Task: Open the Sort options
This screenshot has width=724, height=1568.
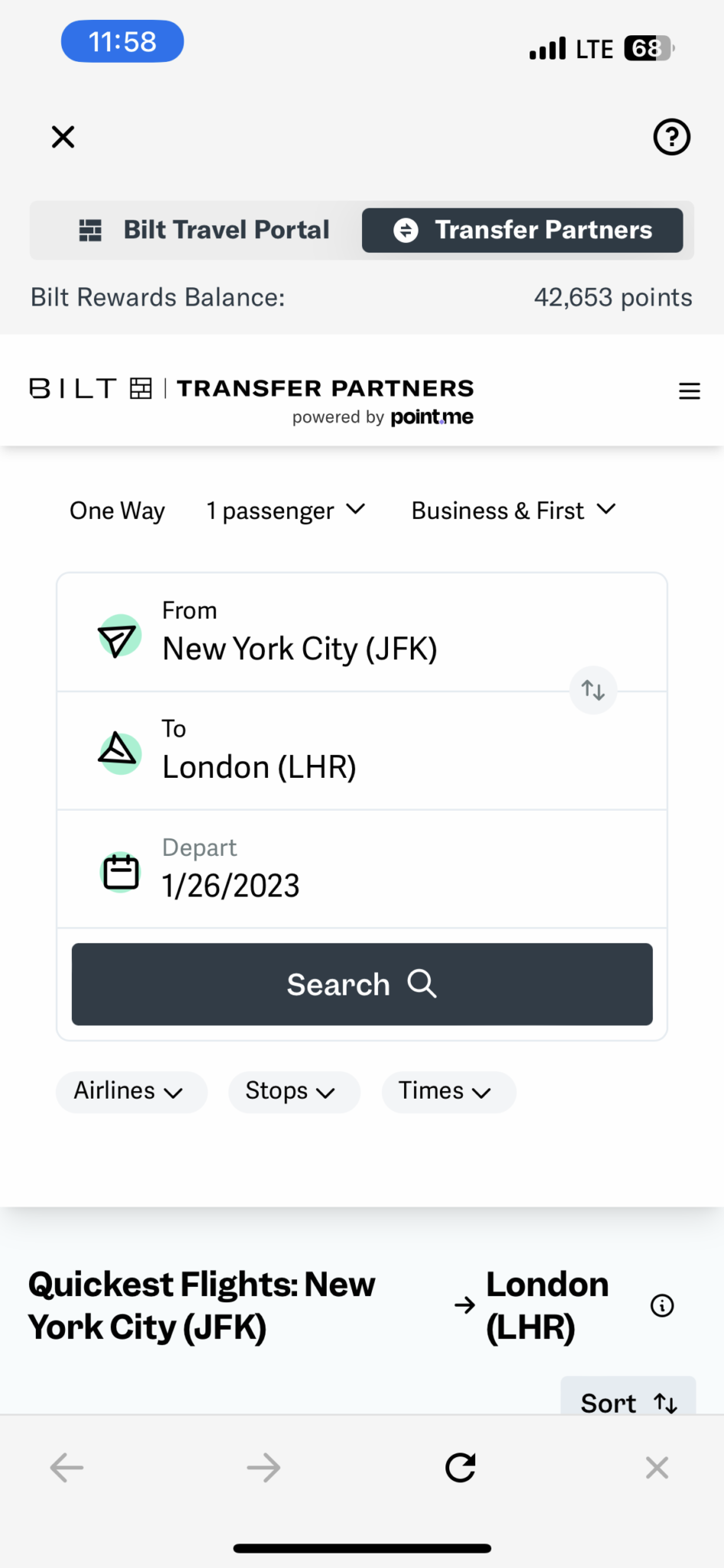Action: (628, 1398)
